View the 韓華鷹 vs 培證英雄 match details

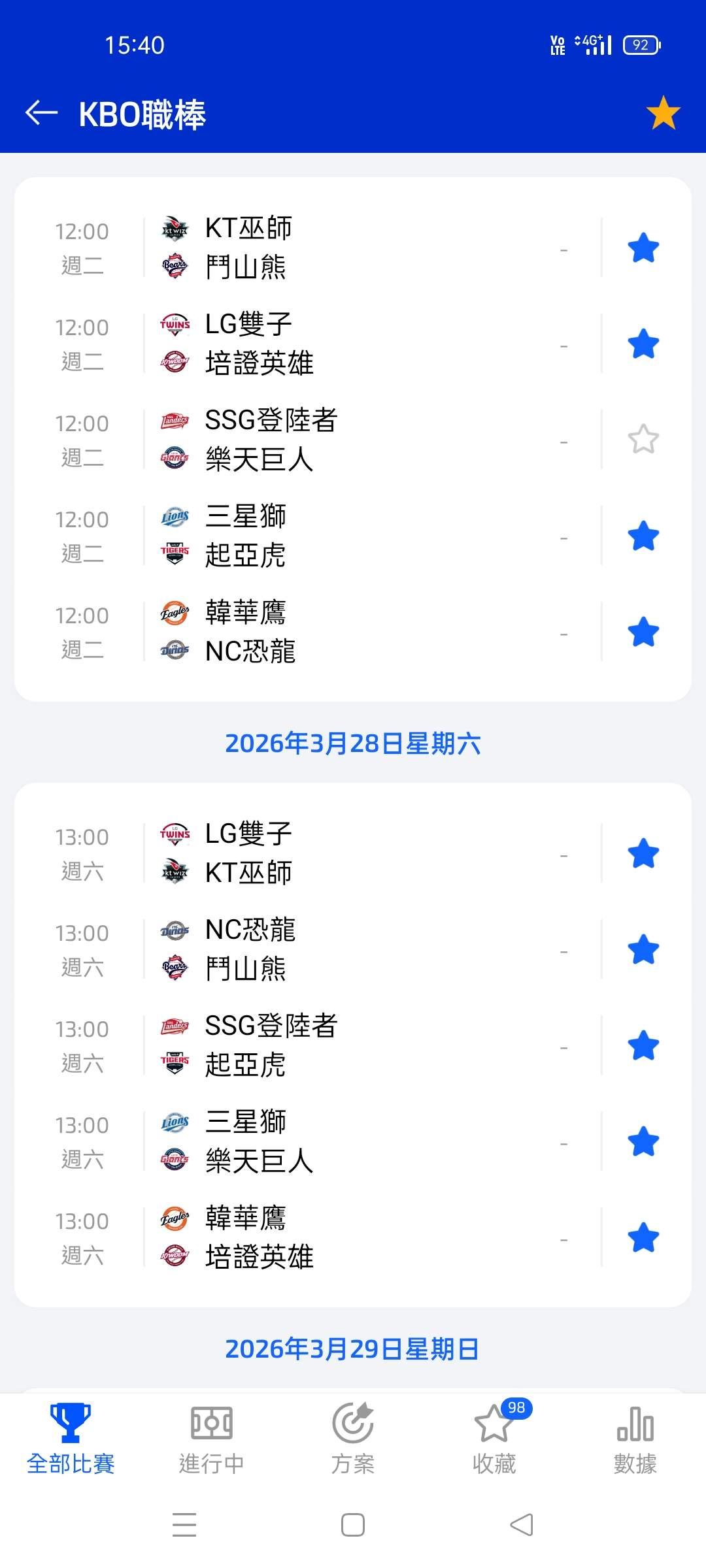[x=353, y=1237]
